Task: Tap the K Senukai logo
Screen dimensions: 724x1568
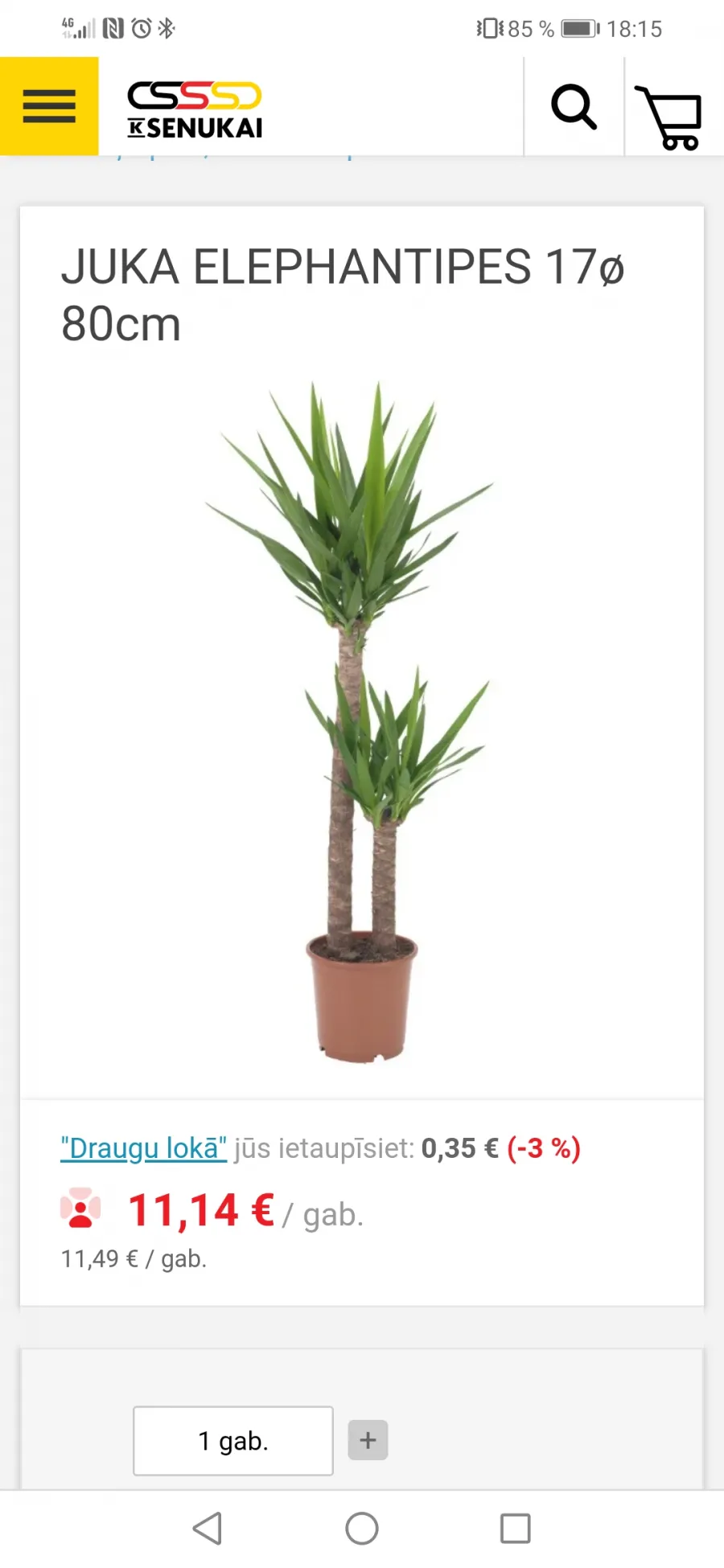Action: 195,109
